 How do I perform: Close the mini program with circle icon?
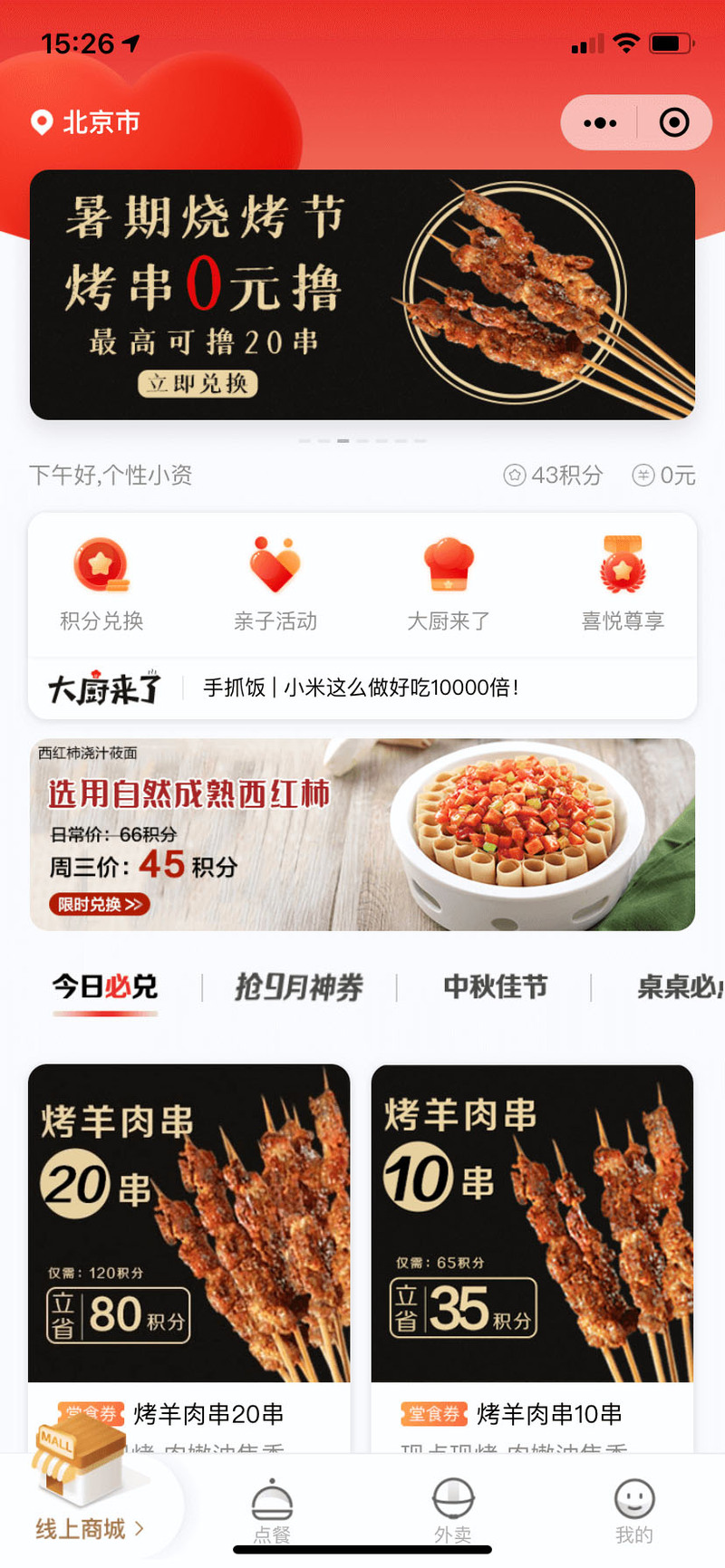(673, 122)
